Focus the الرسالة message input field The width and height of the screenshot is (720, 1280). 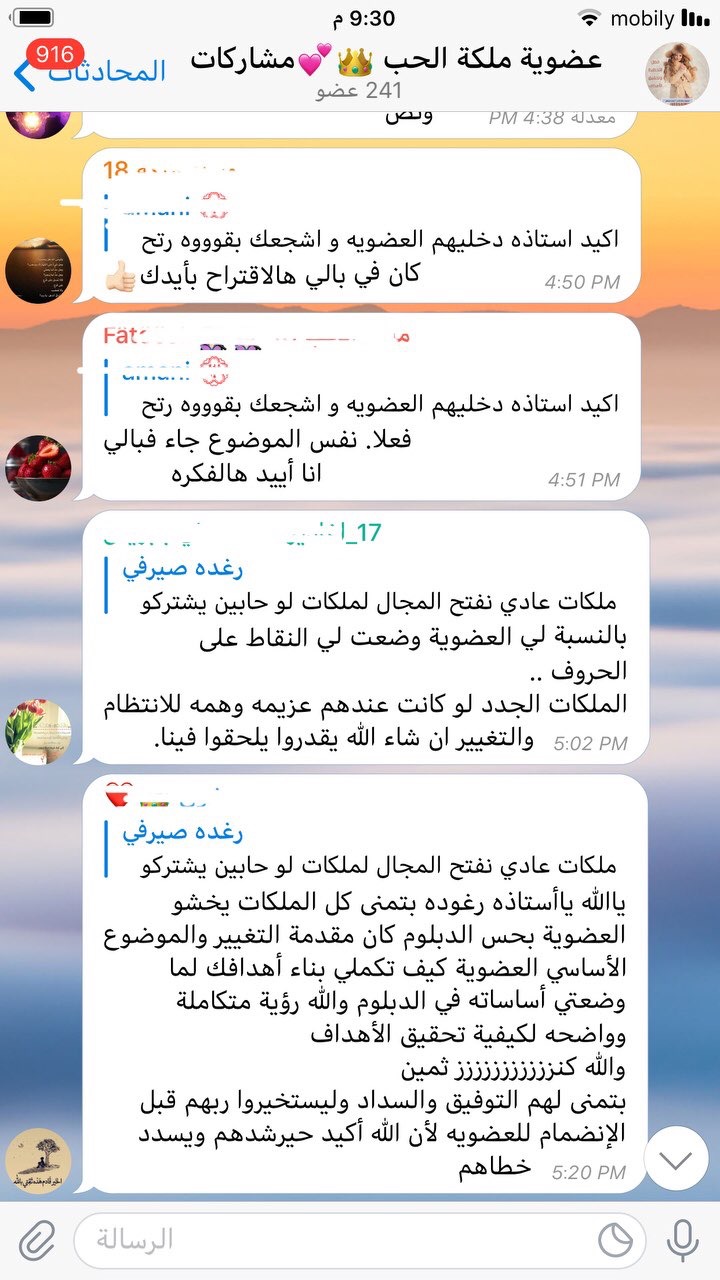tap(330, 1240)
